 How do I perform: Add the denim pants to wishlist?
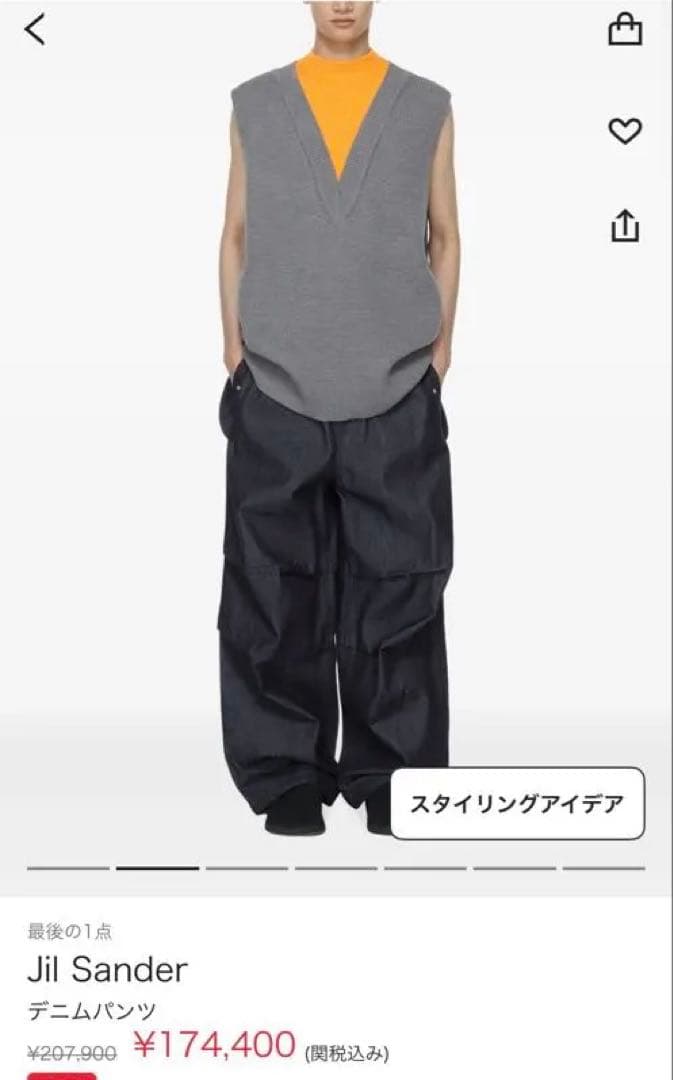tap(625, 131)
